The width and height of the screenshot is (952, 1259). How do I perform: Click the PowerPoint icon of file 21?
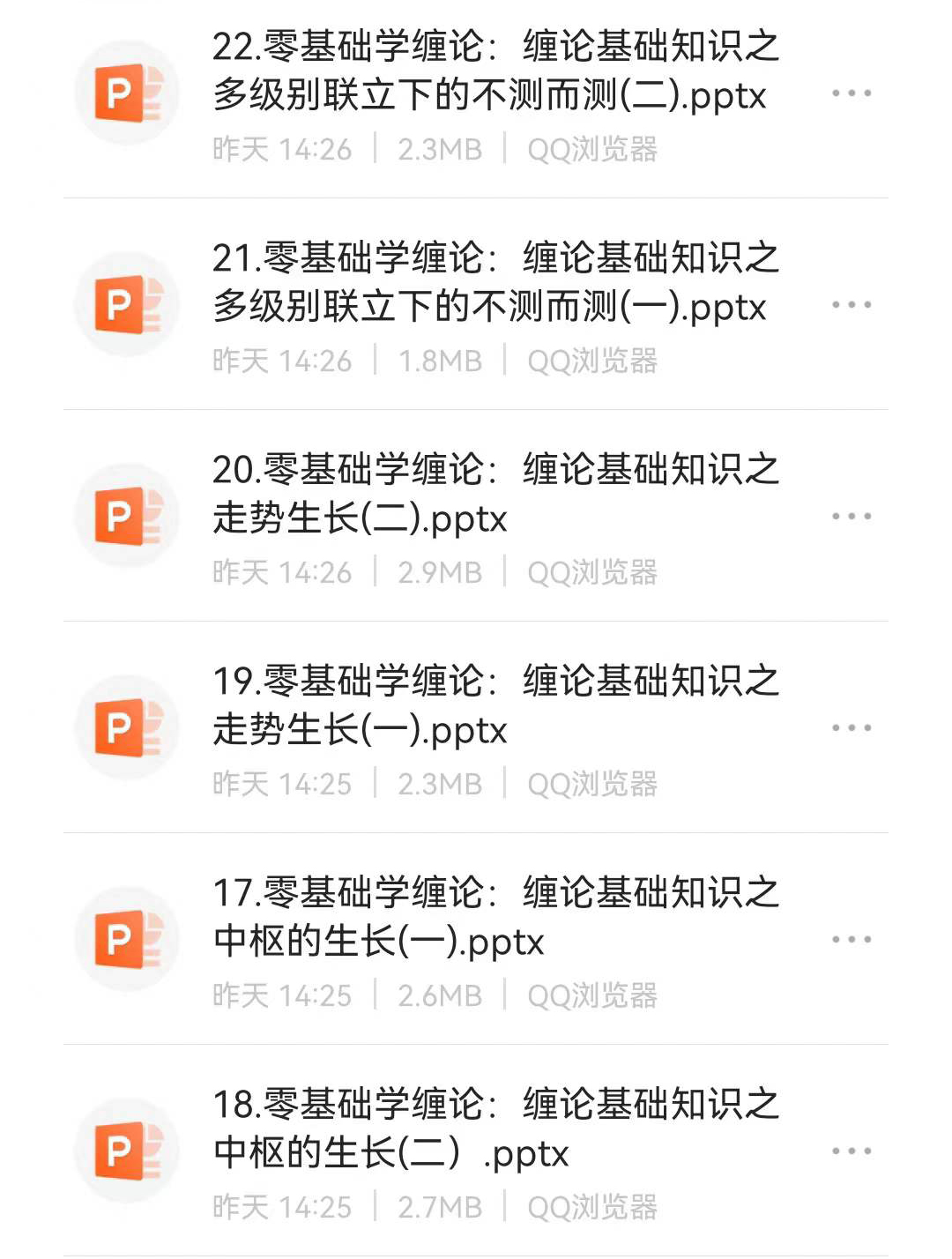(x=126, y=304)
